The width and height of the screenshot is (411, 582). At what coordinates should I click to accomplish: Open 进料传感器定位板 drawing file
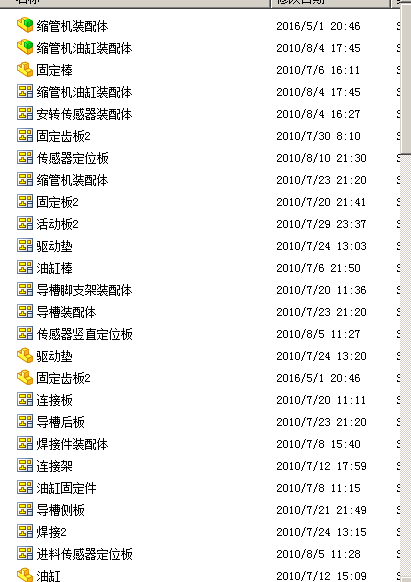[84, 554]
